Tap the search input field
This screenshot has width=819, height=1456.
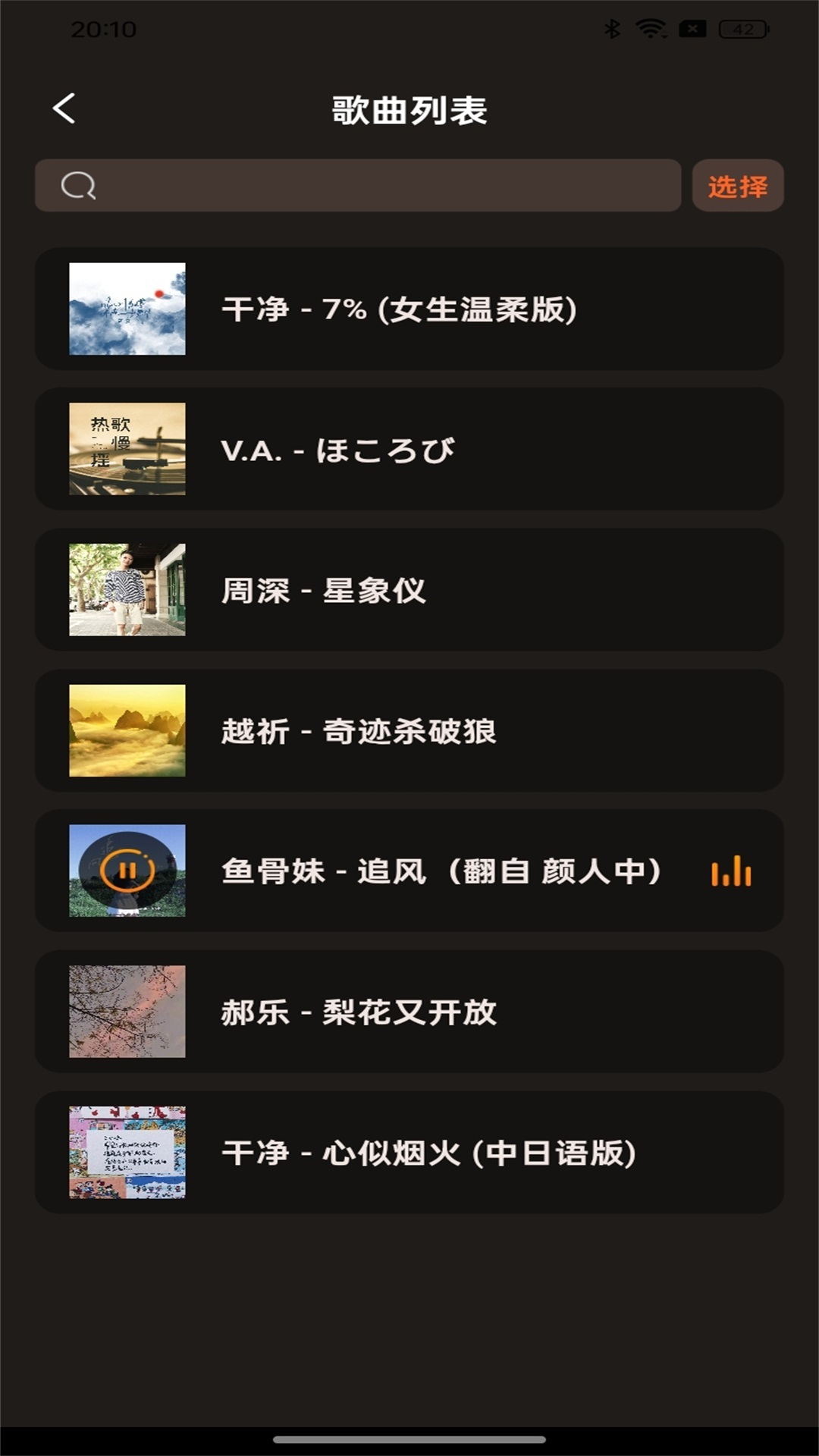tap(356, 184)
